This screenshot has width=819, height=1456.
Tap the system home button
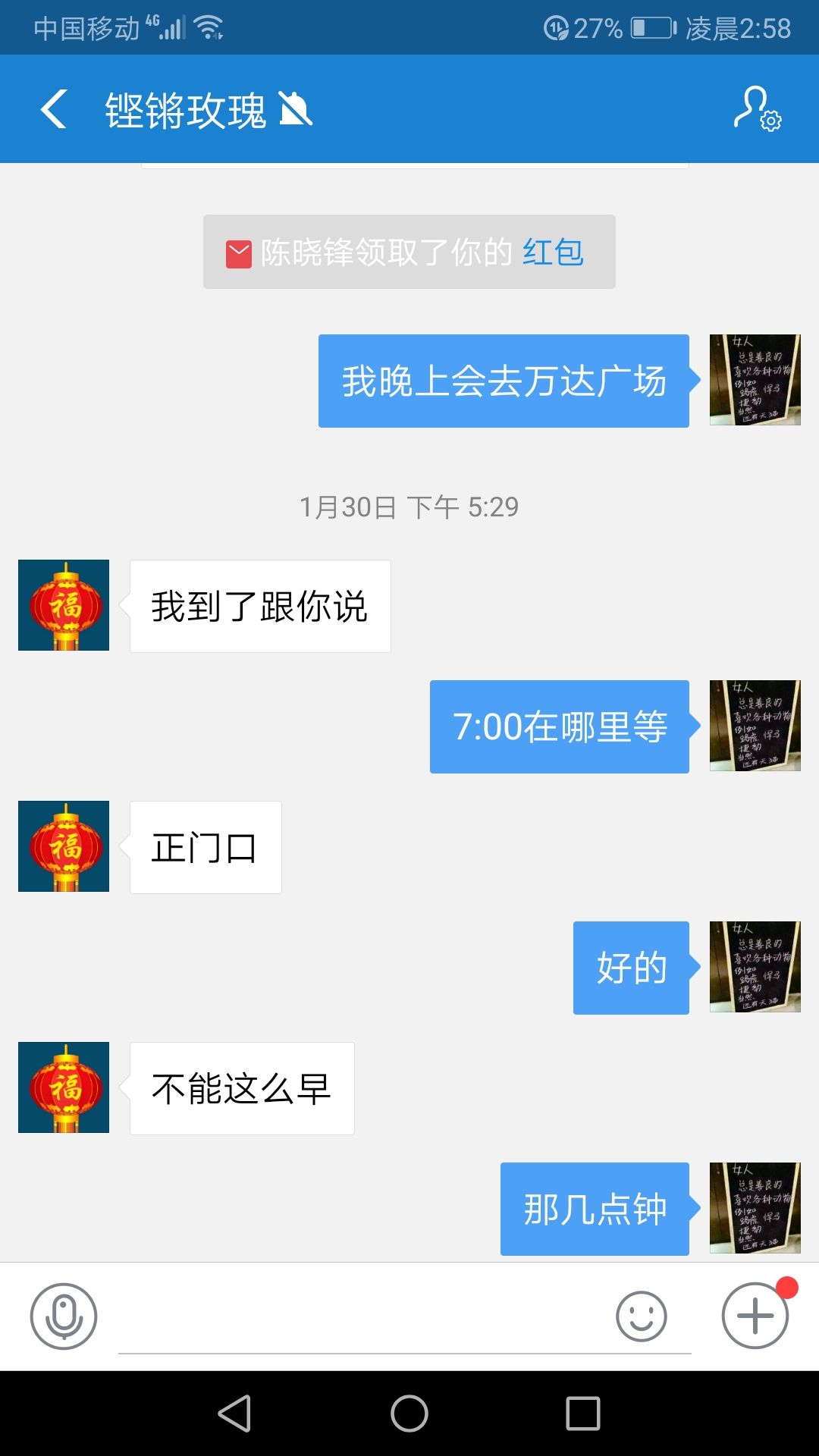tap(409, 1414)
